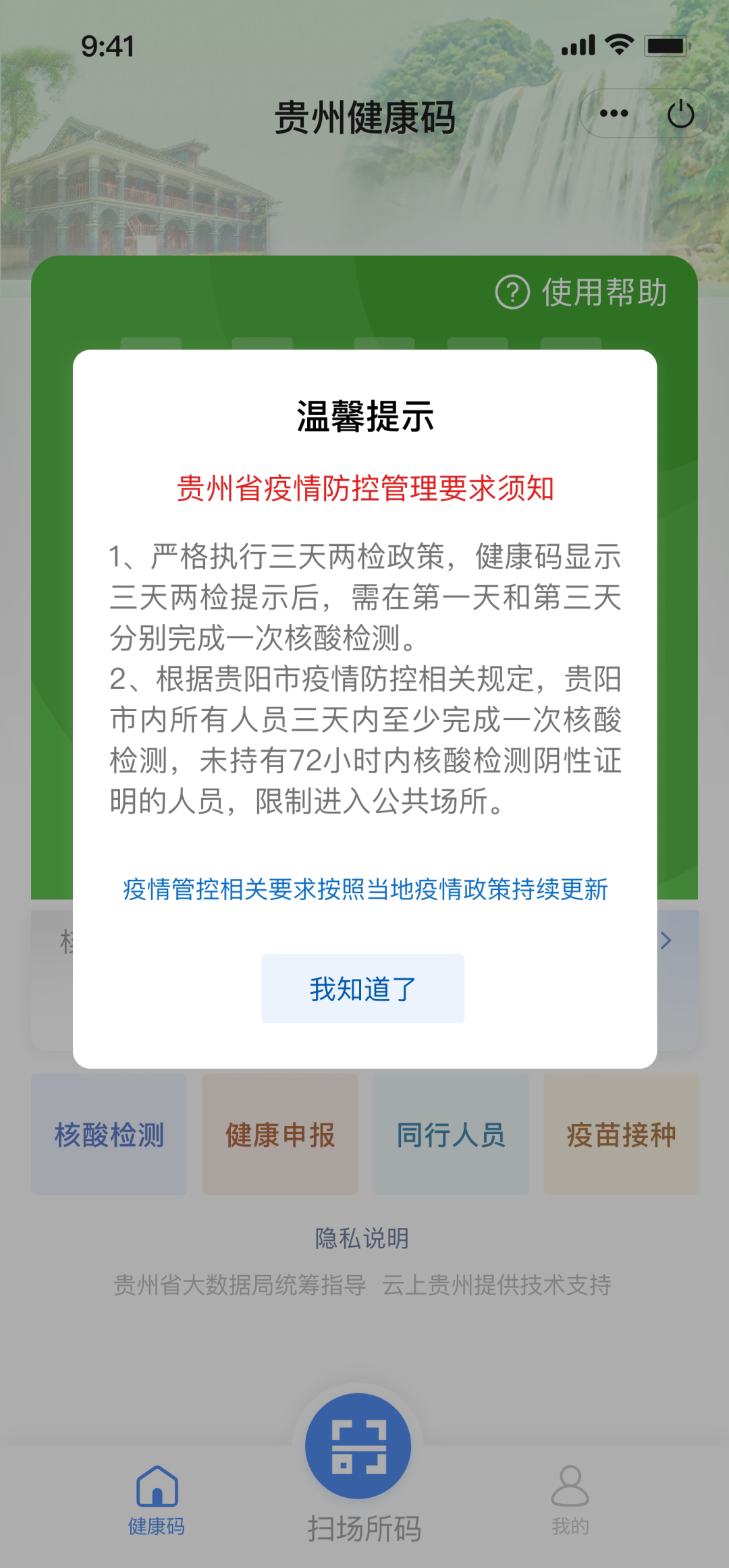This screenshot has width=729, height=1568.
Task: Open 使用帮助 help
Action: click(582, 292)
